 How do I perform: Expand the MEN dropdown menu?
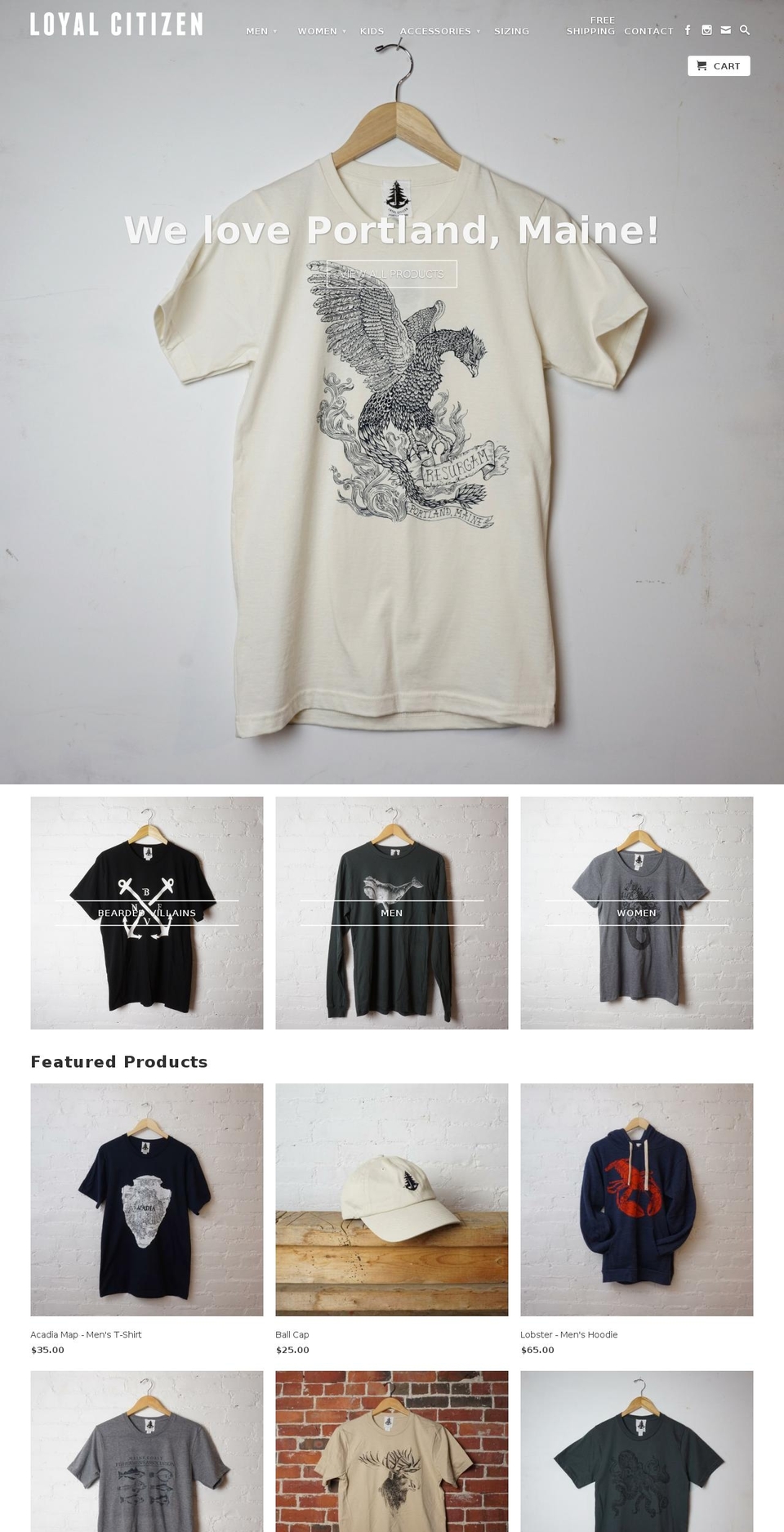pos(256,30)
